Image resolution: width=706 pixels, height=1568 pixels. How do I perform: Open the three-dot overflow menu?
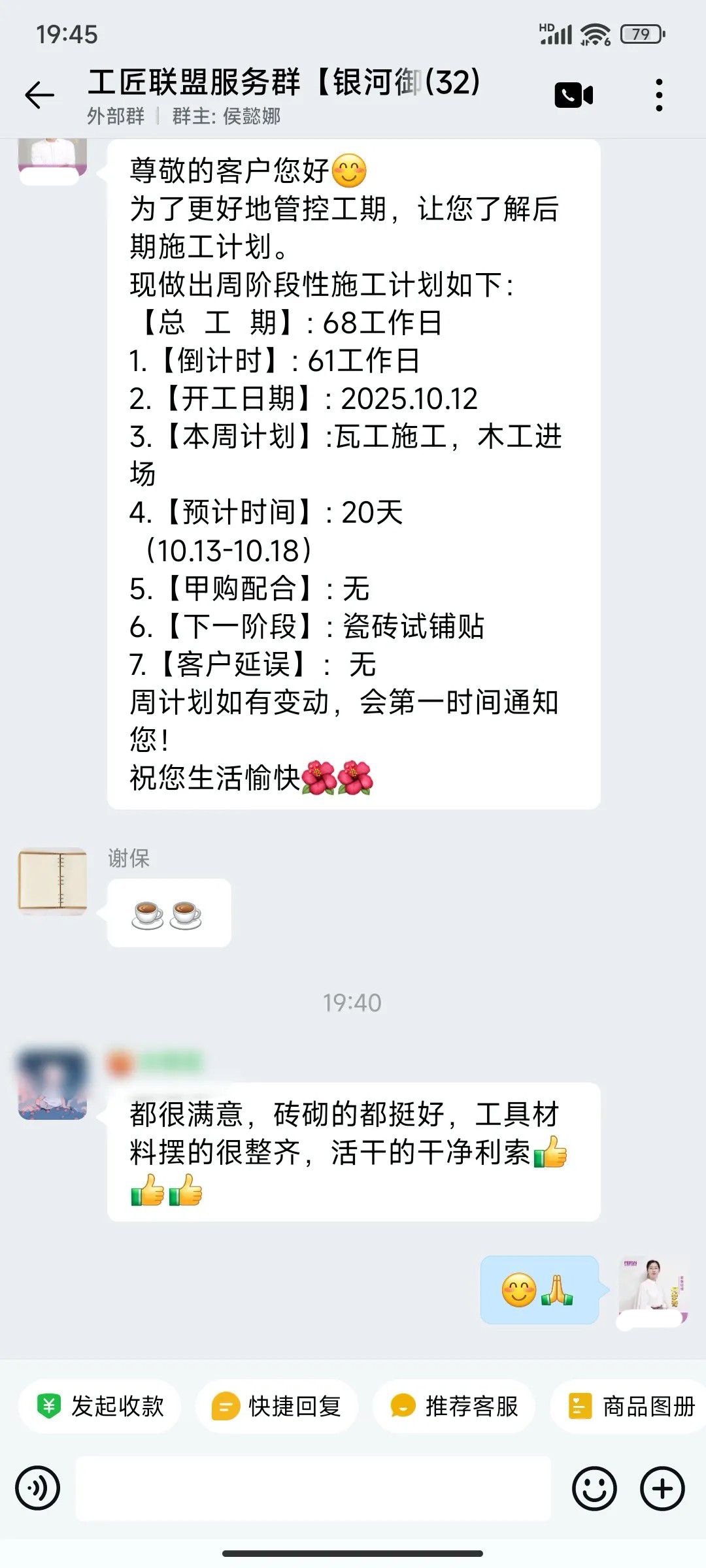[x=659, y=95]
